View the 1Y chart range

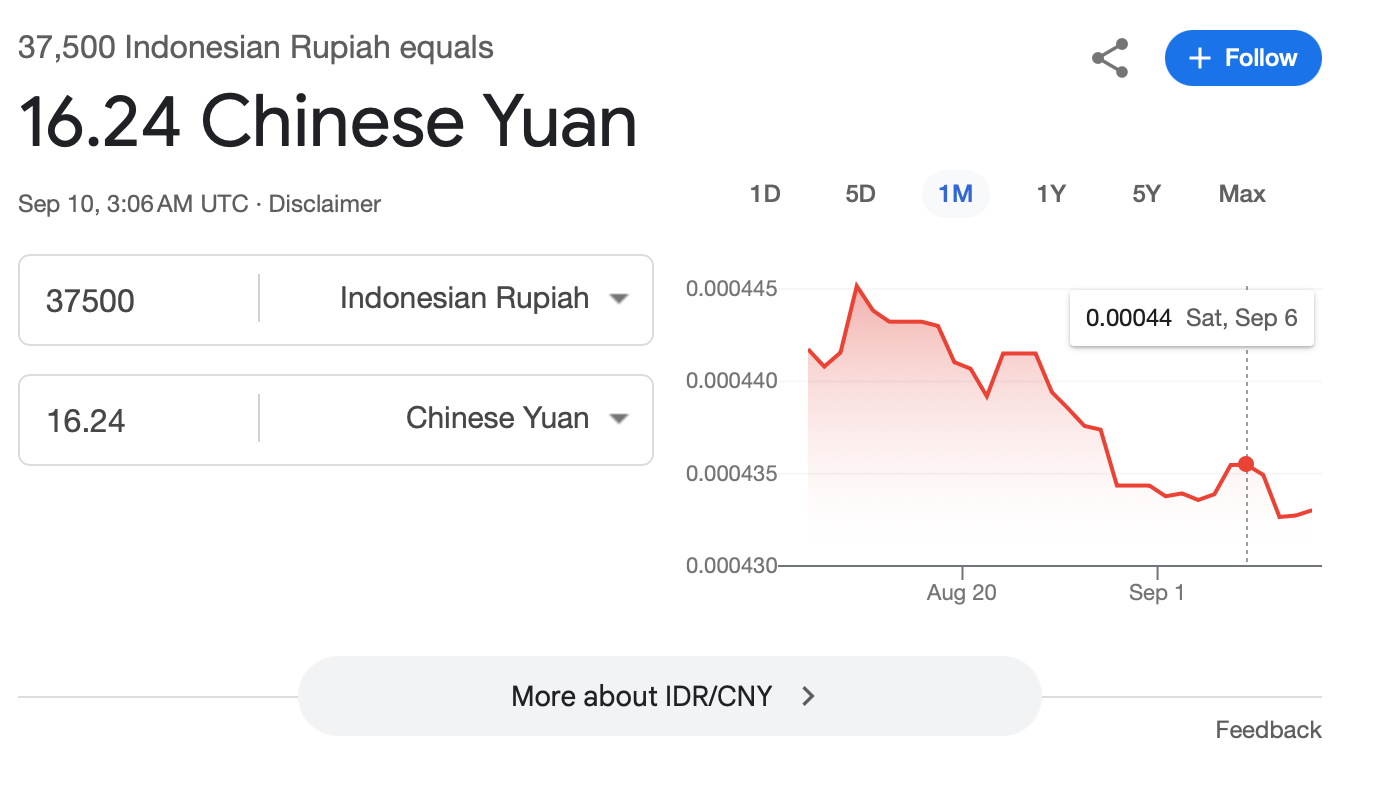click(1051, 194)
